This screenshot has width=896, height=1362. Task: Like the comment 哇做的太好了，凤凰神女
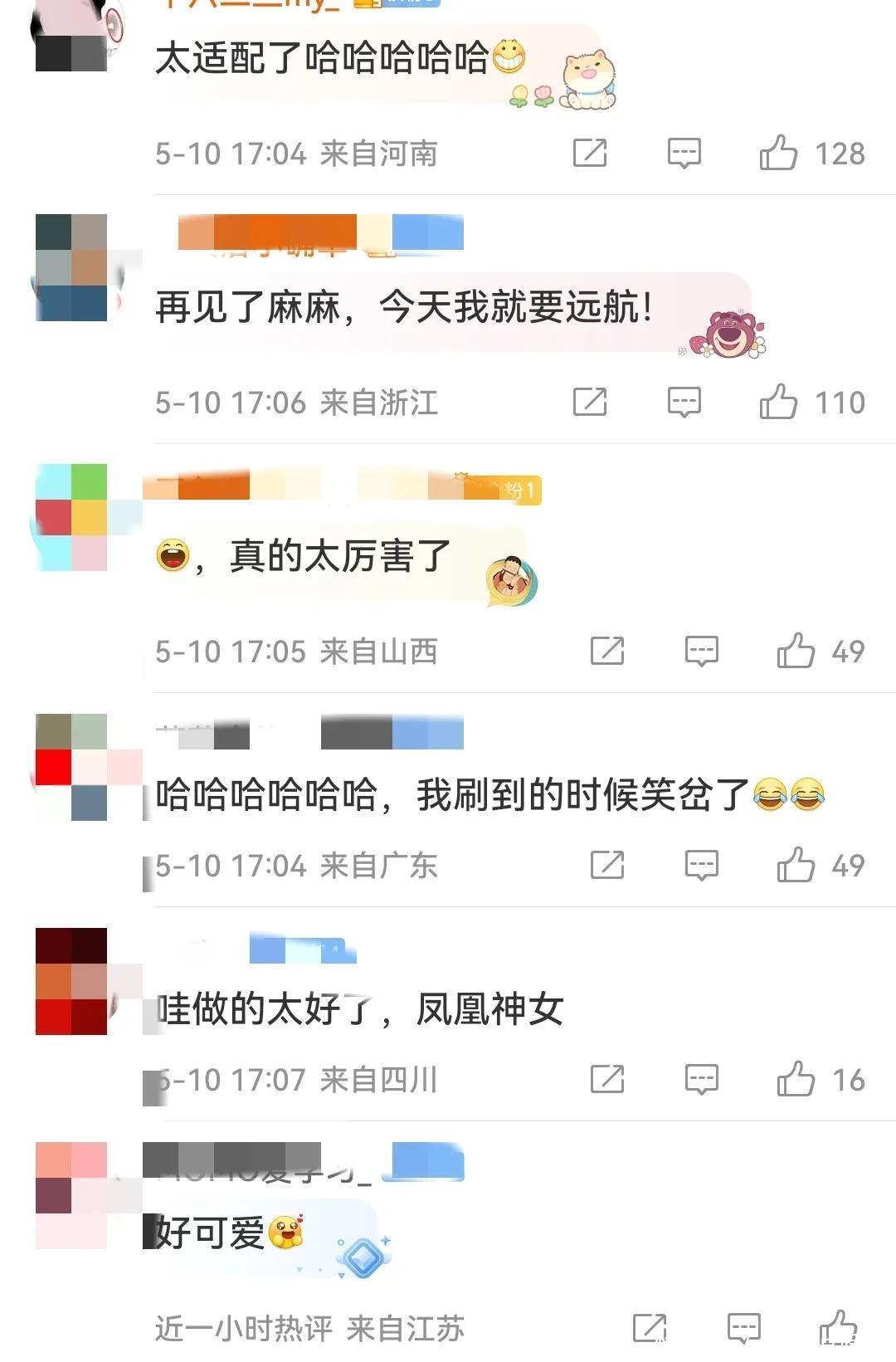tap(796, 1080)
